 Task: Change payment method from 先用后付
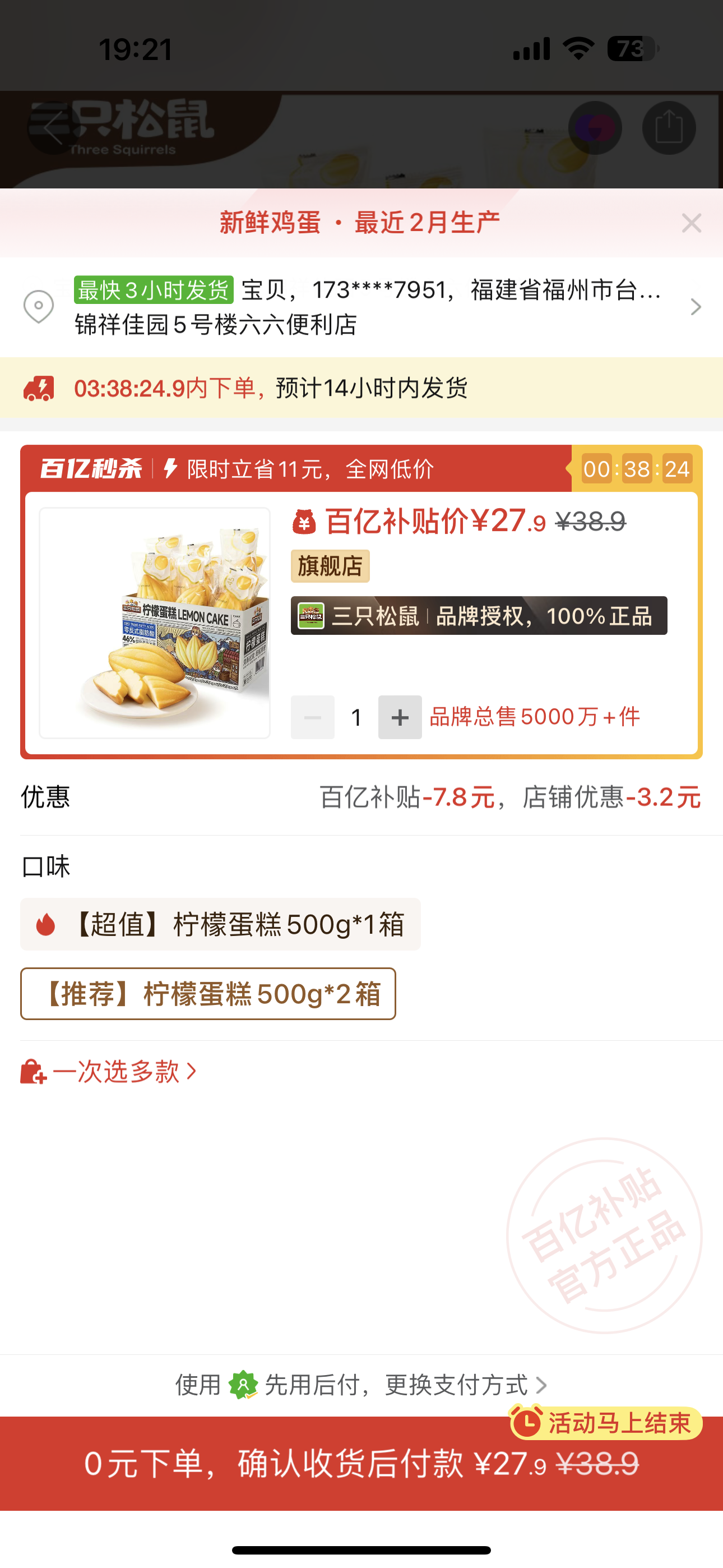coord(361,1385)
